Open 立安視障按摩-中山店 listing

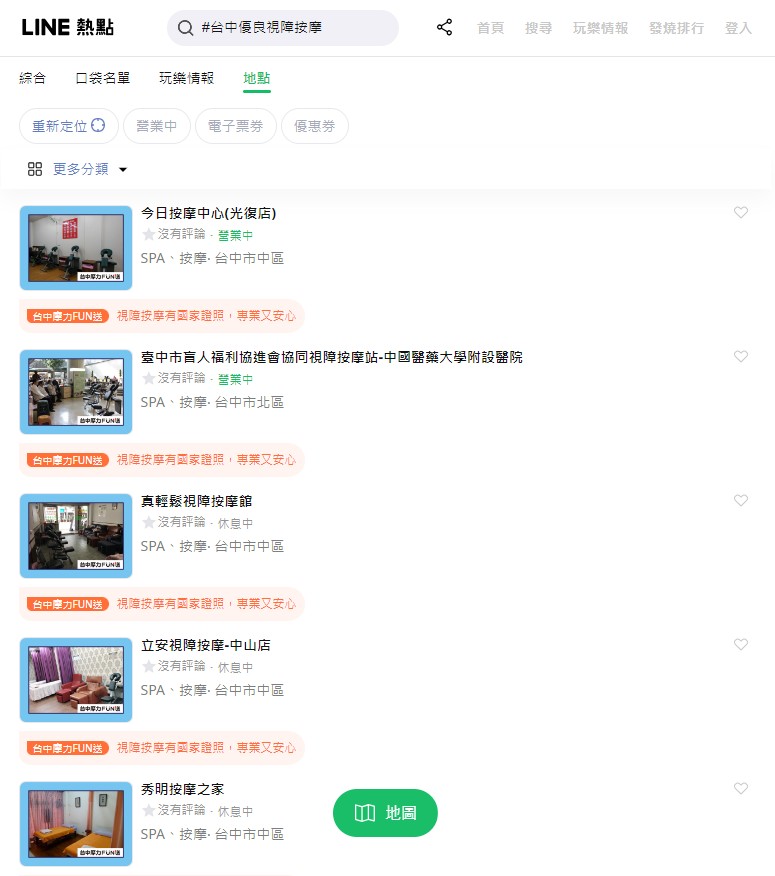click(205, 645)
